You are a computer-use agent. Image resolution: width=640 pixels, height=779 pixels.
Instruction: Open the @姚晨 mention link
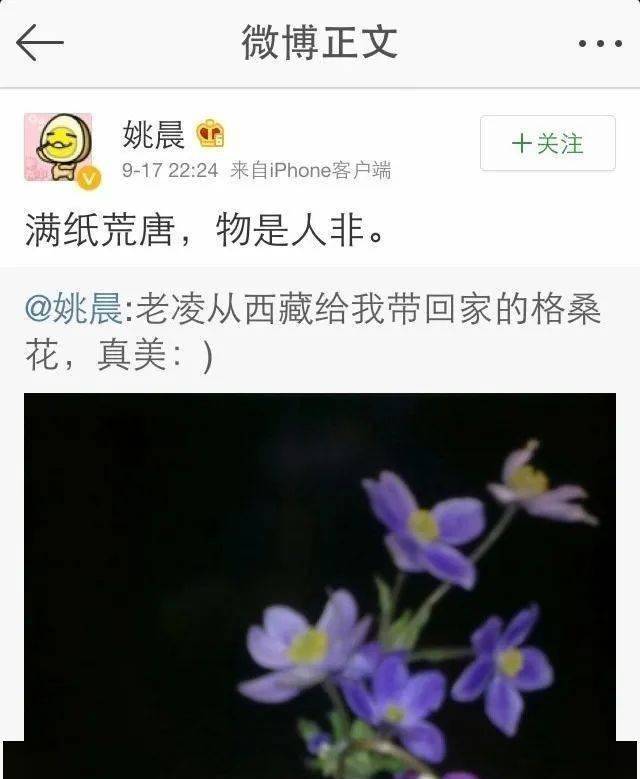(x=74, y=311)
